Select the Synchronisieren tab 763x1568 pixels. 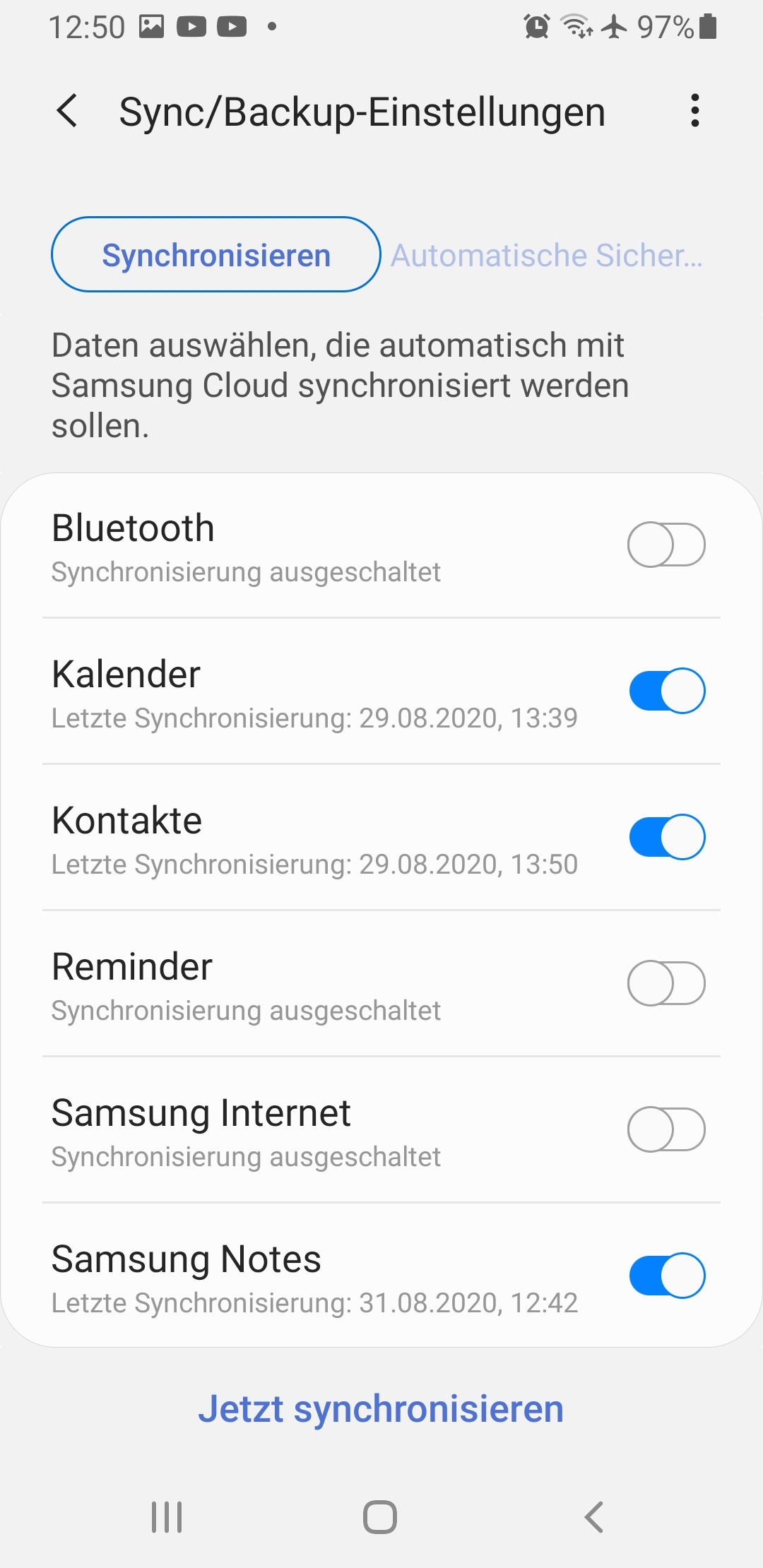[215, 254]
